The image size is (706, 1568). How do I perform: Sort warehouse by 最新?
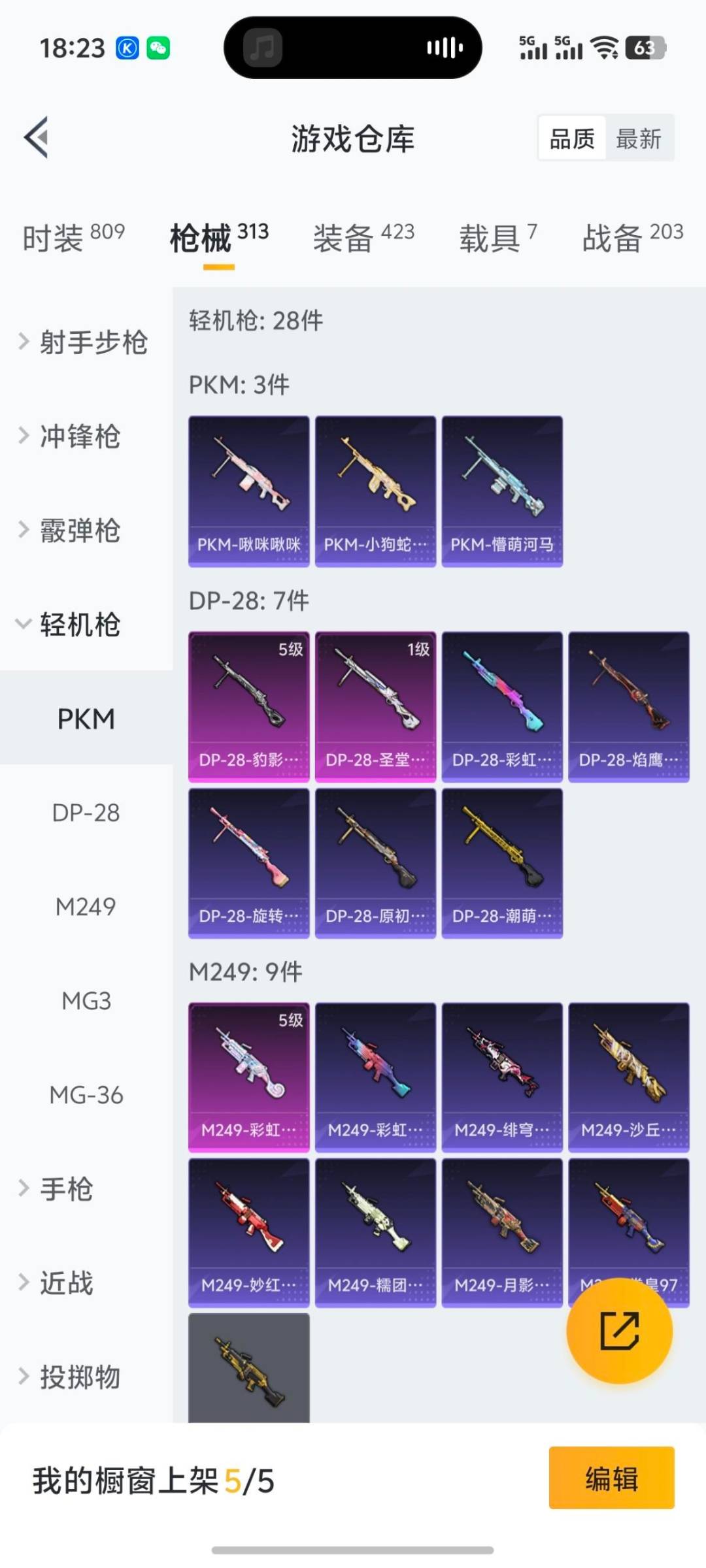tap(639, 139)
